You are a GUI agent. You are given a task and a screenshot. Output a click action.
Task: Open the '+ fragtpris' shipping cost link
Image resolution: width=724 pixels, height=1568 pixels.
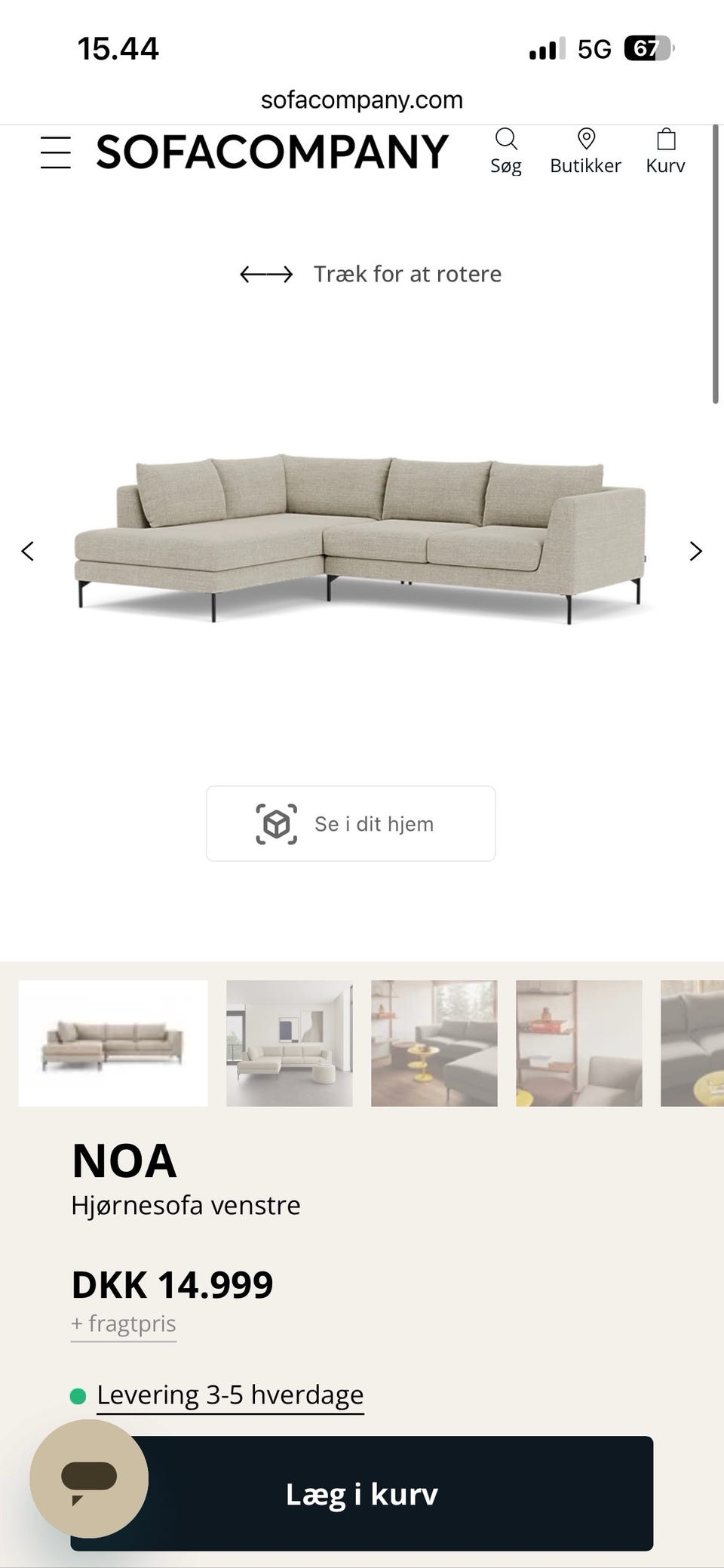point(124,1322)
